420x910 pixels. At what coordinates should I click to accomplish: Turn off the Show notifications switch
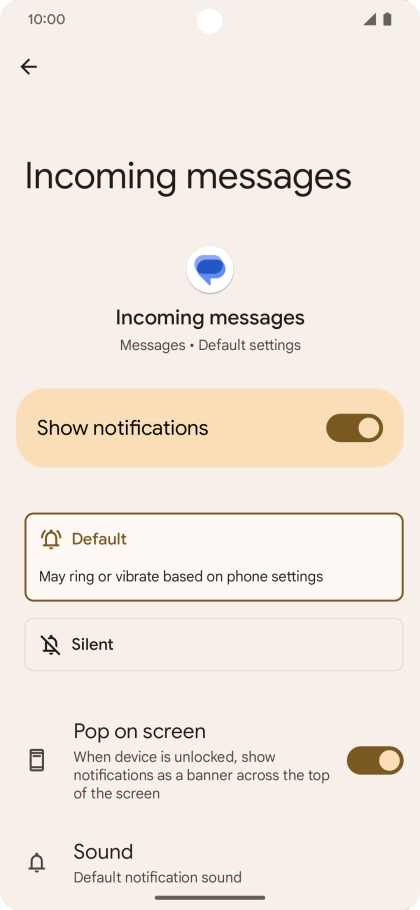(x=354, y=428)
